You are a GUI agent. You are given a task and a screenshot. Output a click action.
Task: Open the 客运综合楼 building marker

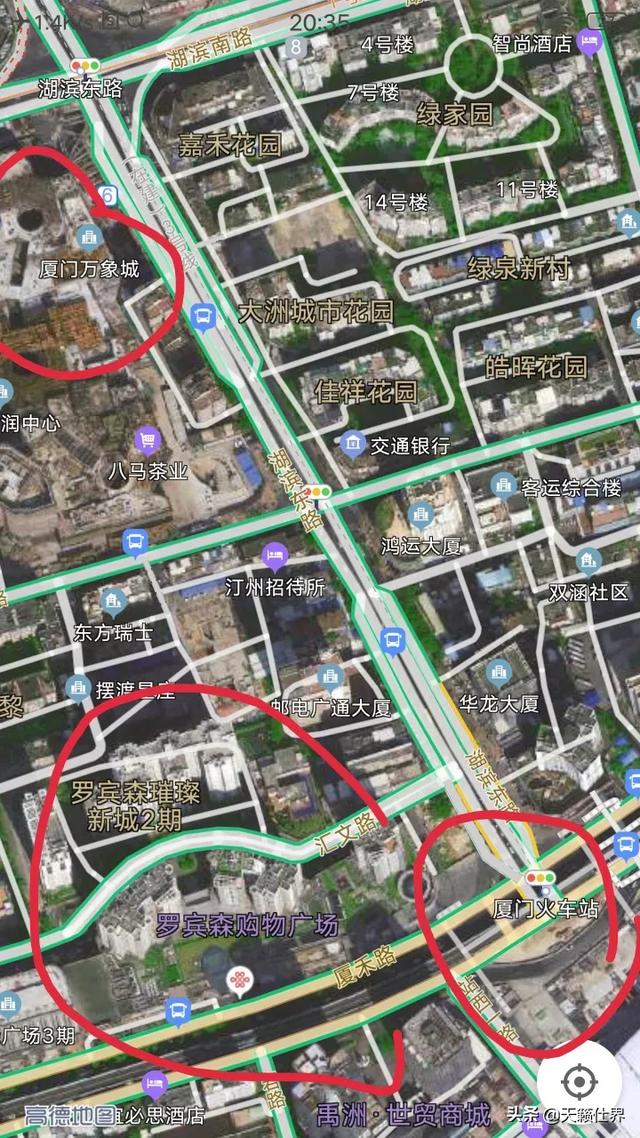tap(503, 486)
